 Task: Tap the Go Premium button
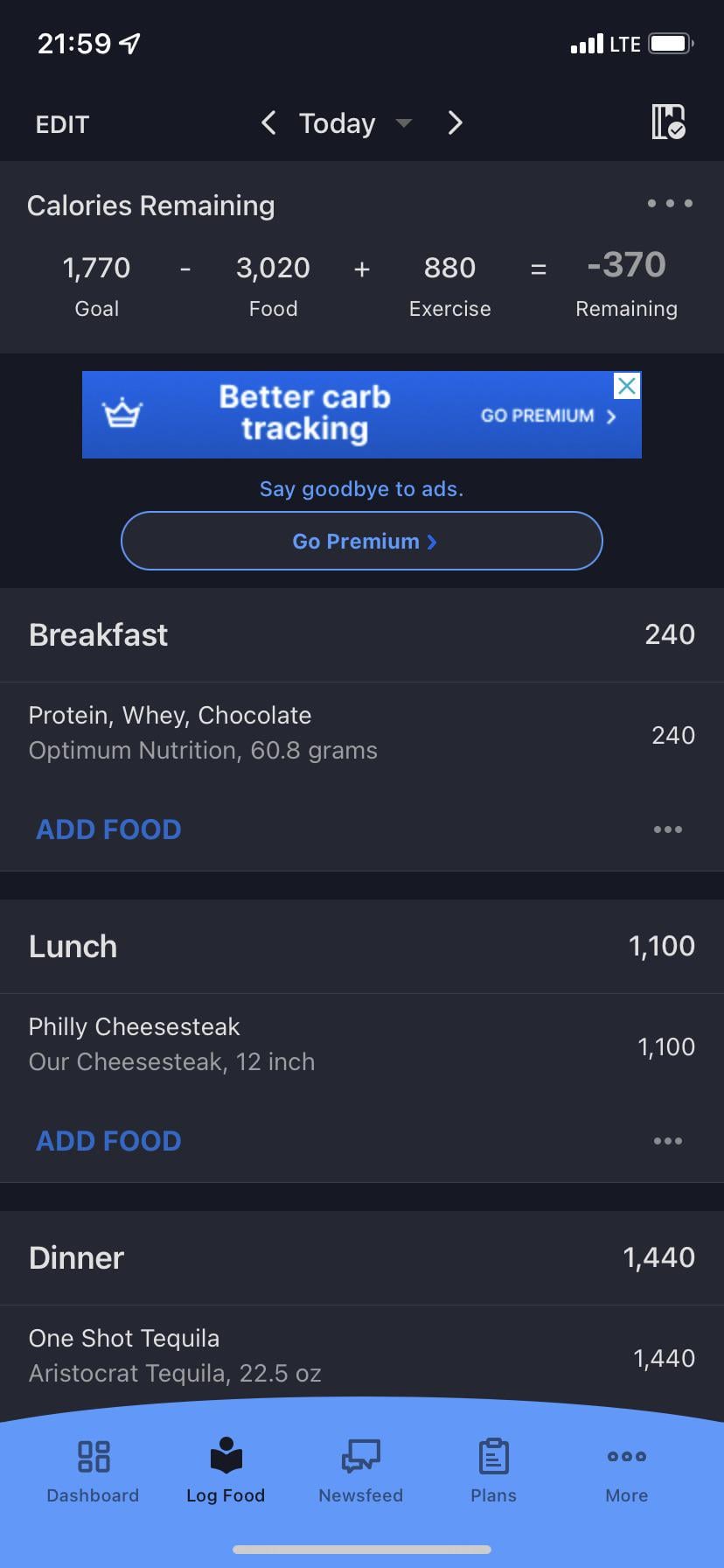[362, 541]
